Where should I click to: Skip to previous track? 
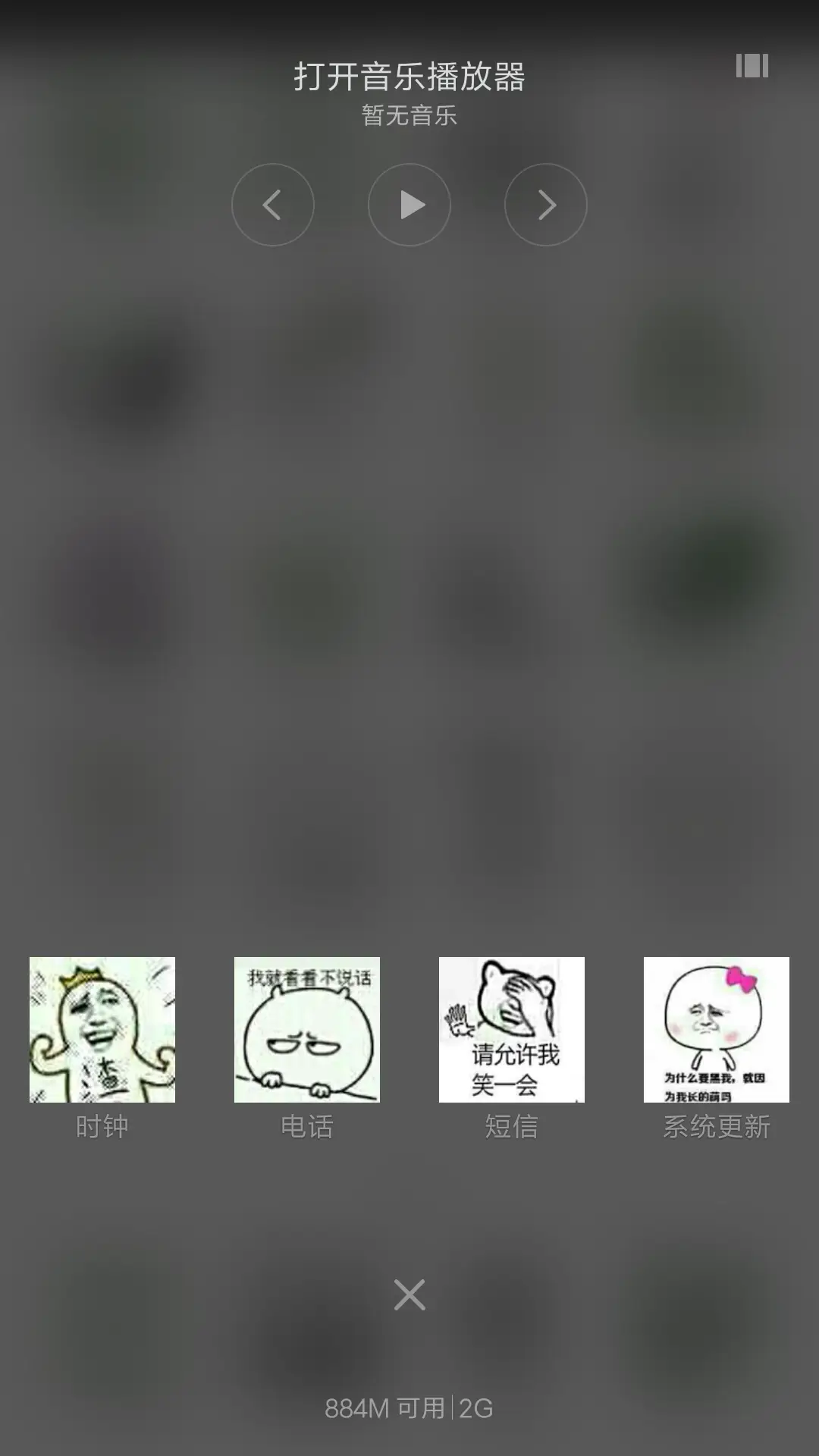point(273,205)
